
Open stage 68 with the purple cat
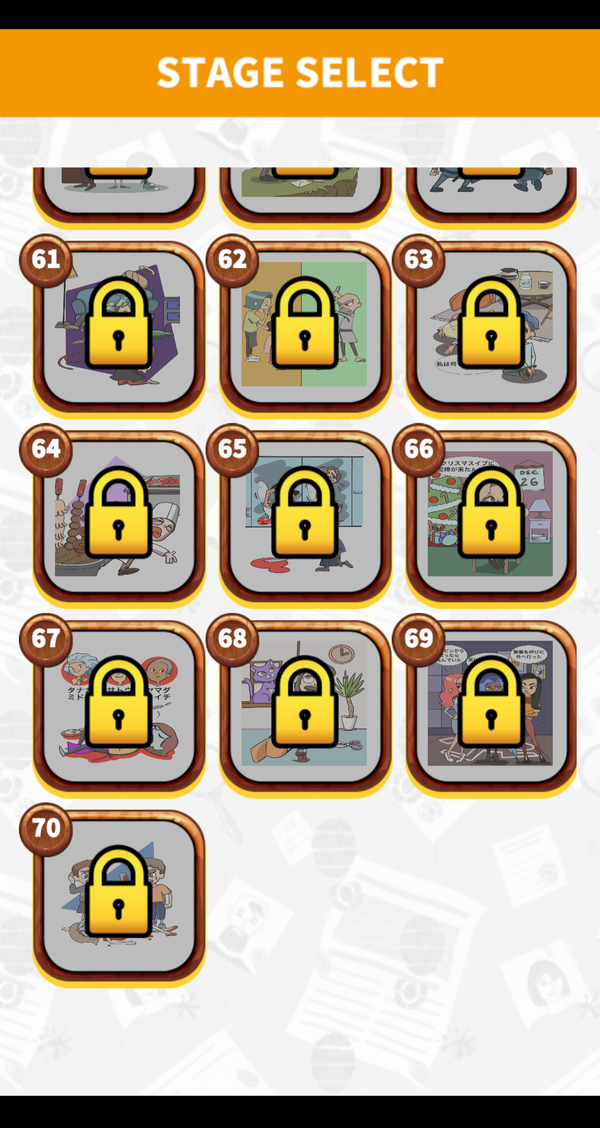point(305,708)
